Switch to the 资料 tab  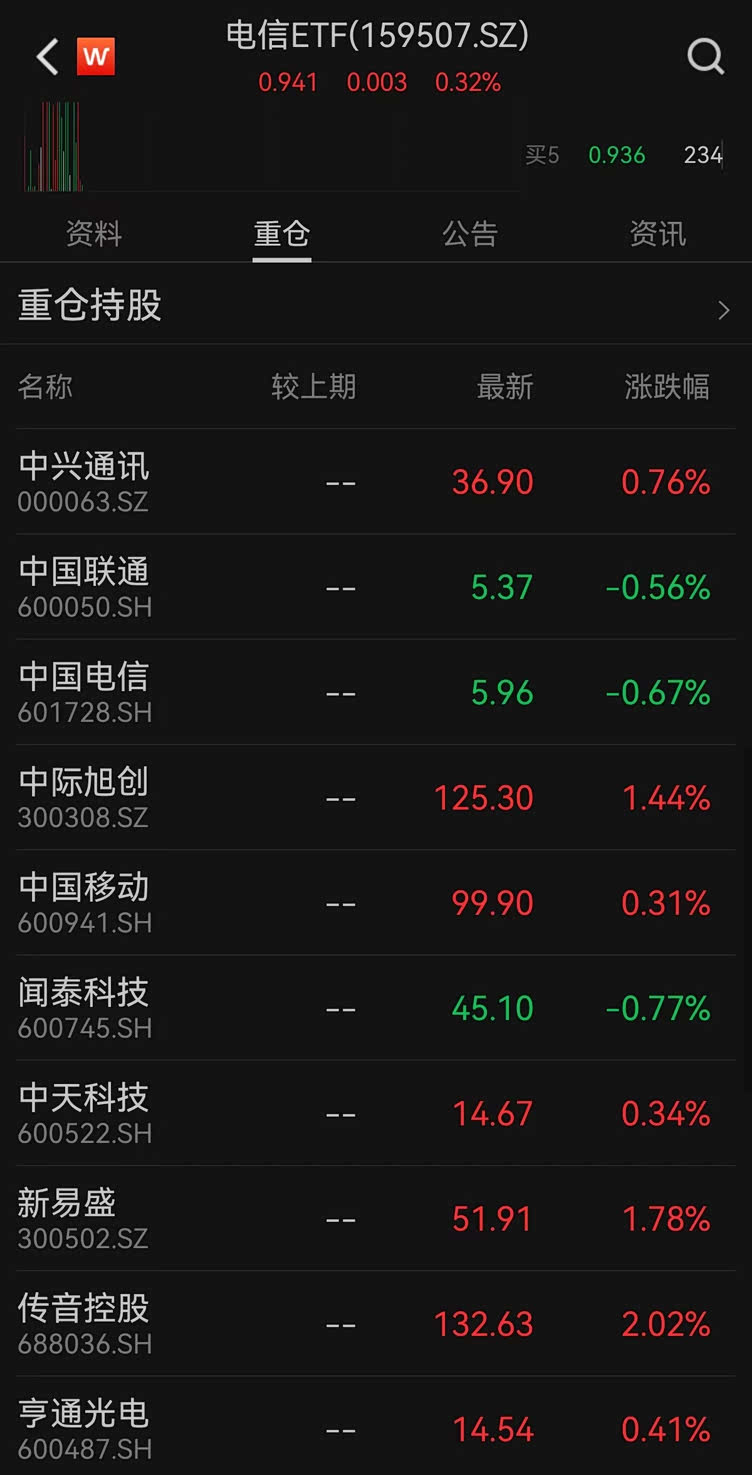94,233
